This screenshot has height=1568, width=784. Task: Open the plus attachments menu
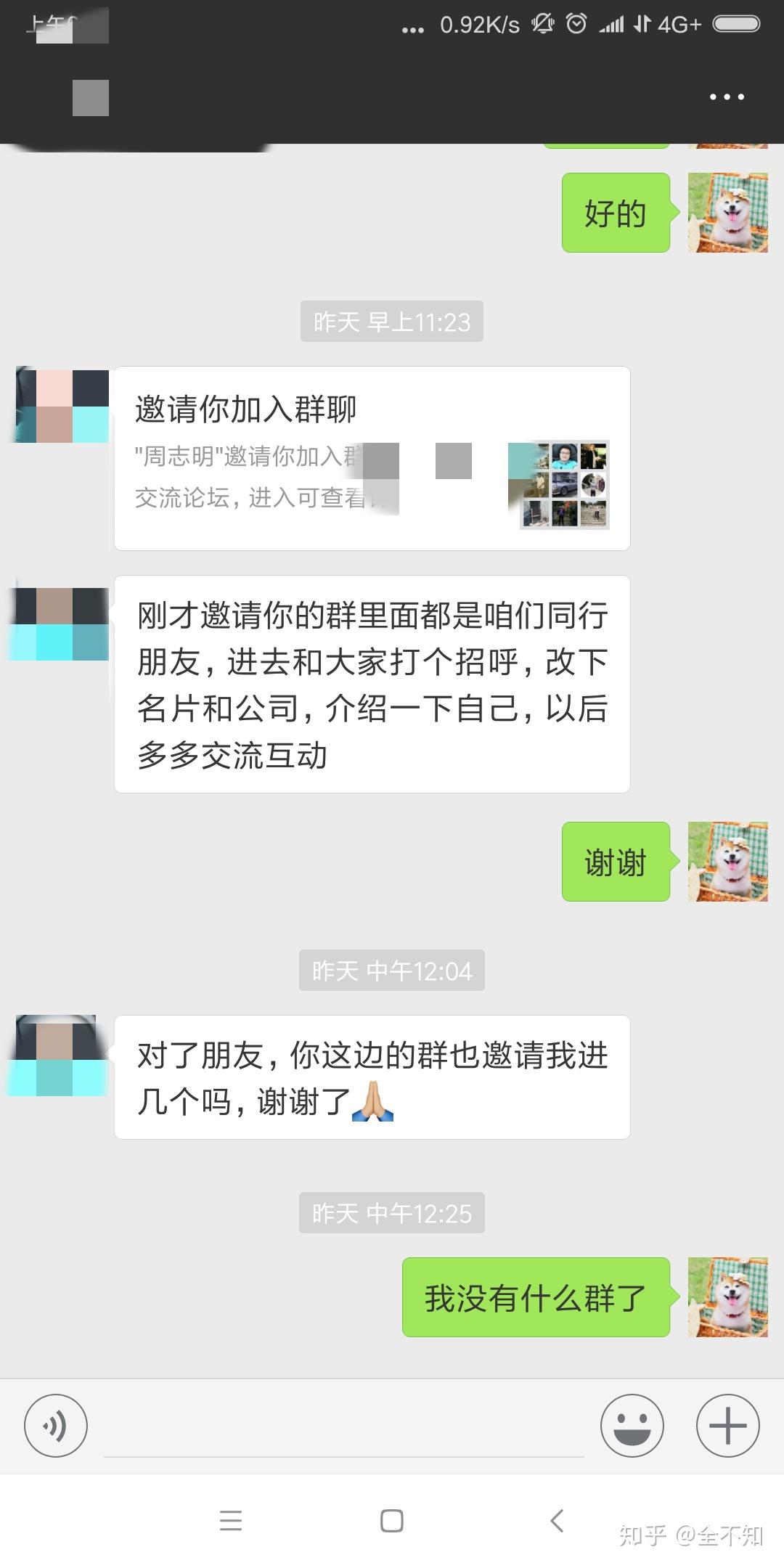point(727,1425)
